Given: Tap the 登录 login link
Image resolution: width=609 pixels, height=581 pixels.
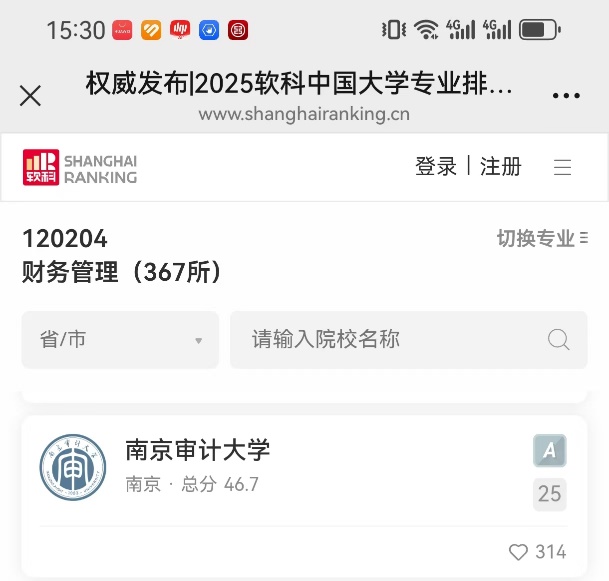Looking at the screenshot, I should [x=436, y=167].
